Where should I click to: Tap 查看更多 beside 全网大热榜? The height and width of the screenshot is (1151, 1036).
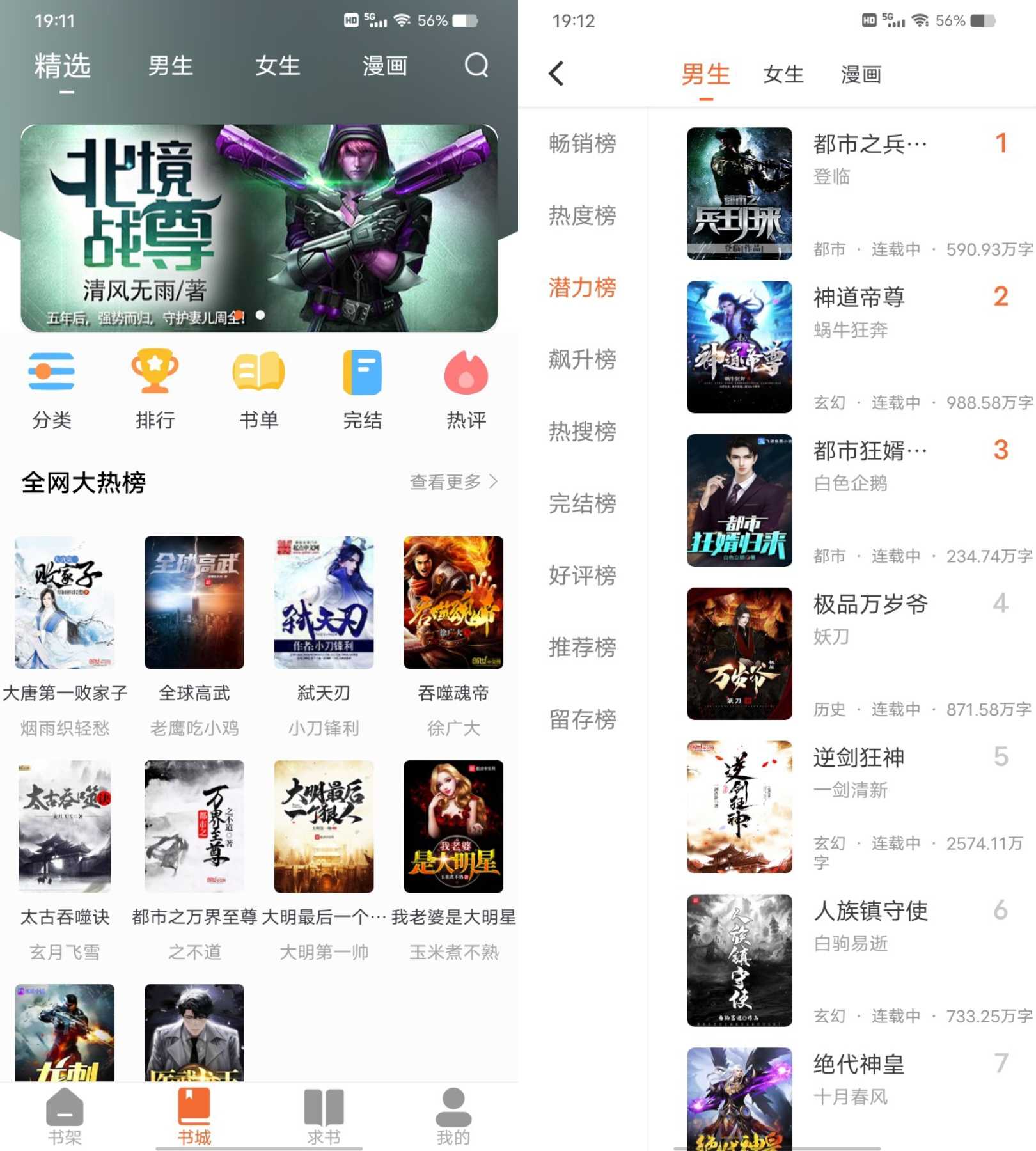tap(453, 482)
